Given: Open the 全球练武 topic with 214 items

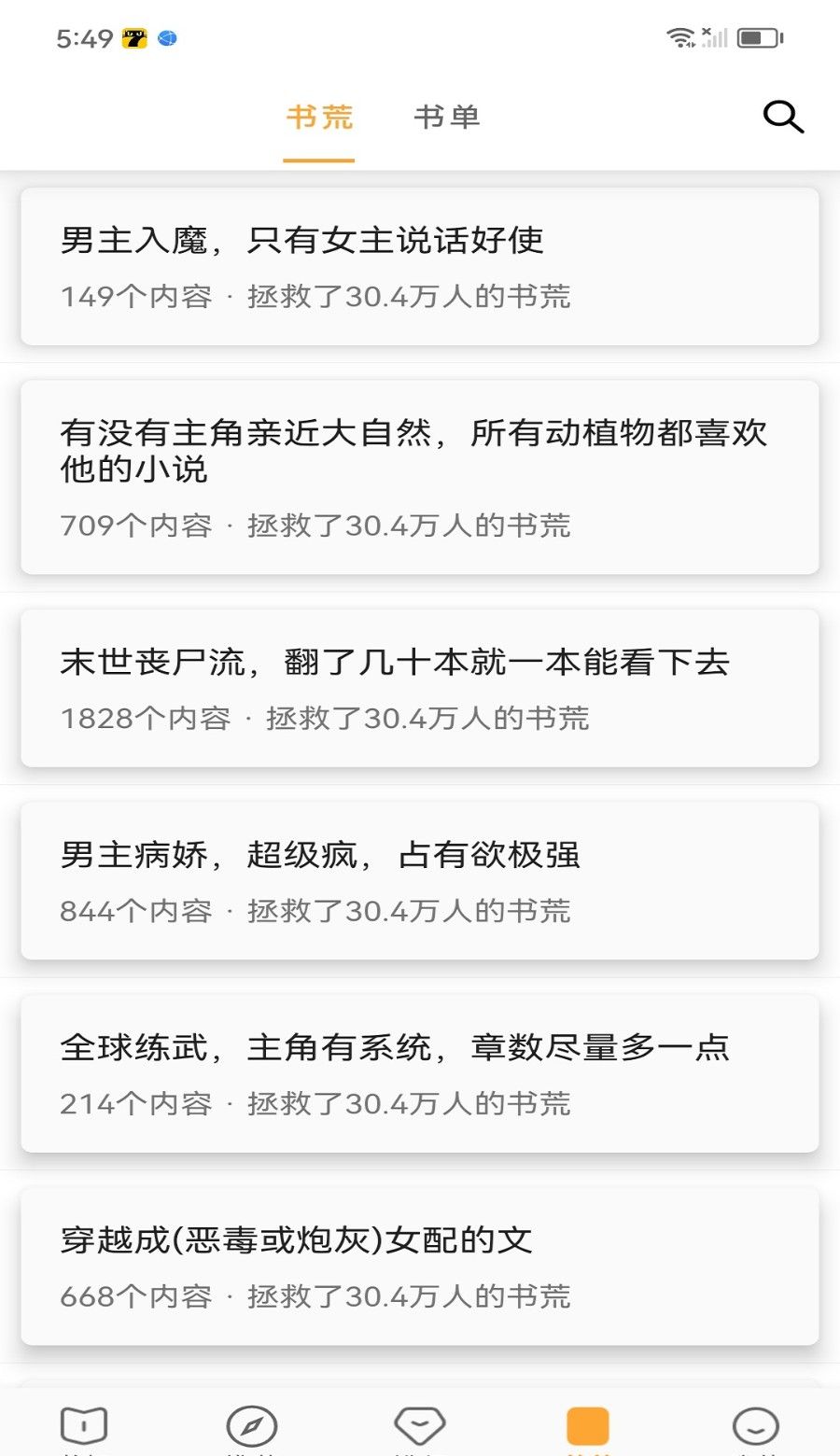Looking at the screenshot, I should click(x=420, y=1071).
